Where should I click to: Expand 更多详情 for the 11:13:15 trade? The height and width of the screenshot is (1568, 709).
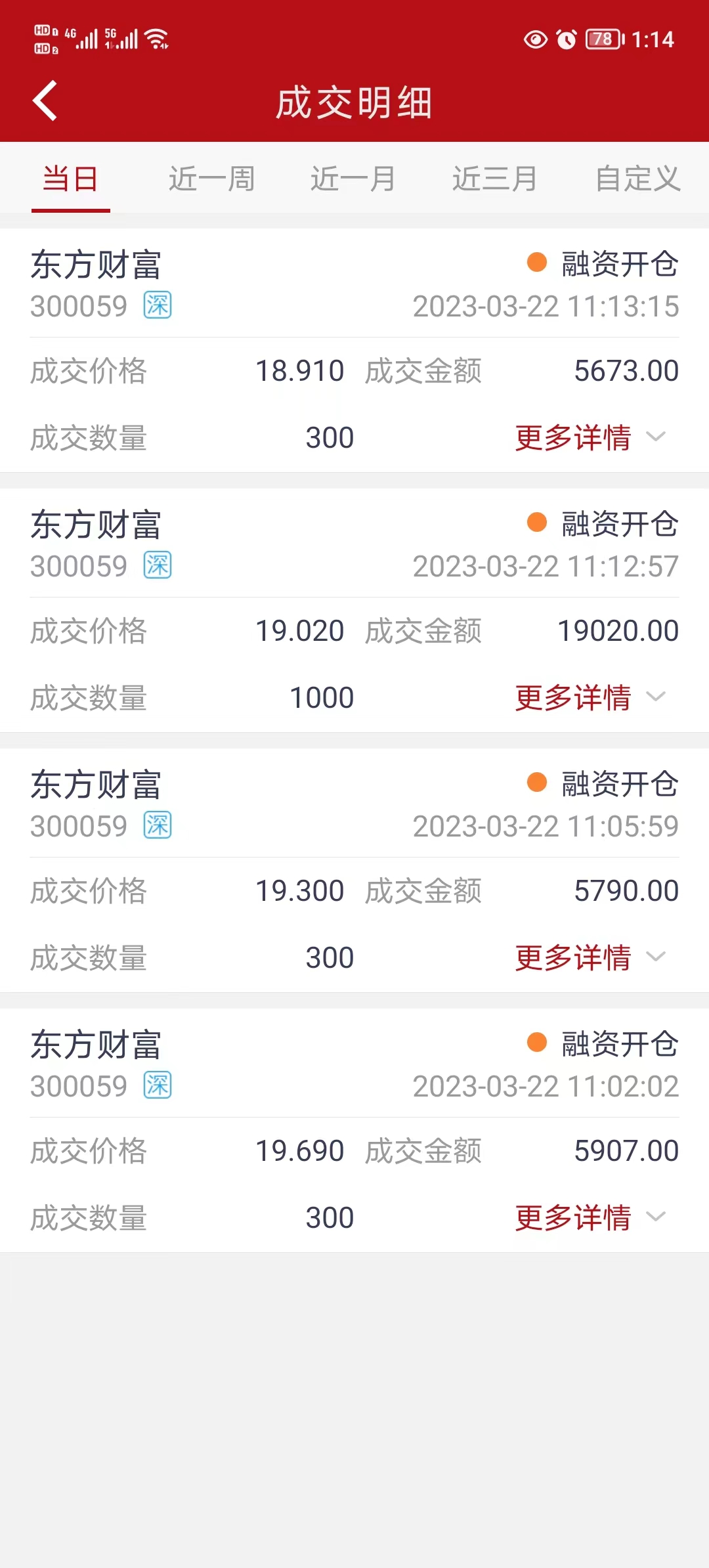(x=589, y=437)
